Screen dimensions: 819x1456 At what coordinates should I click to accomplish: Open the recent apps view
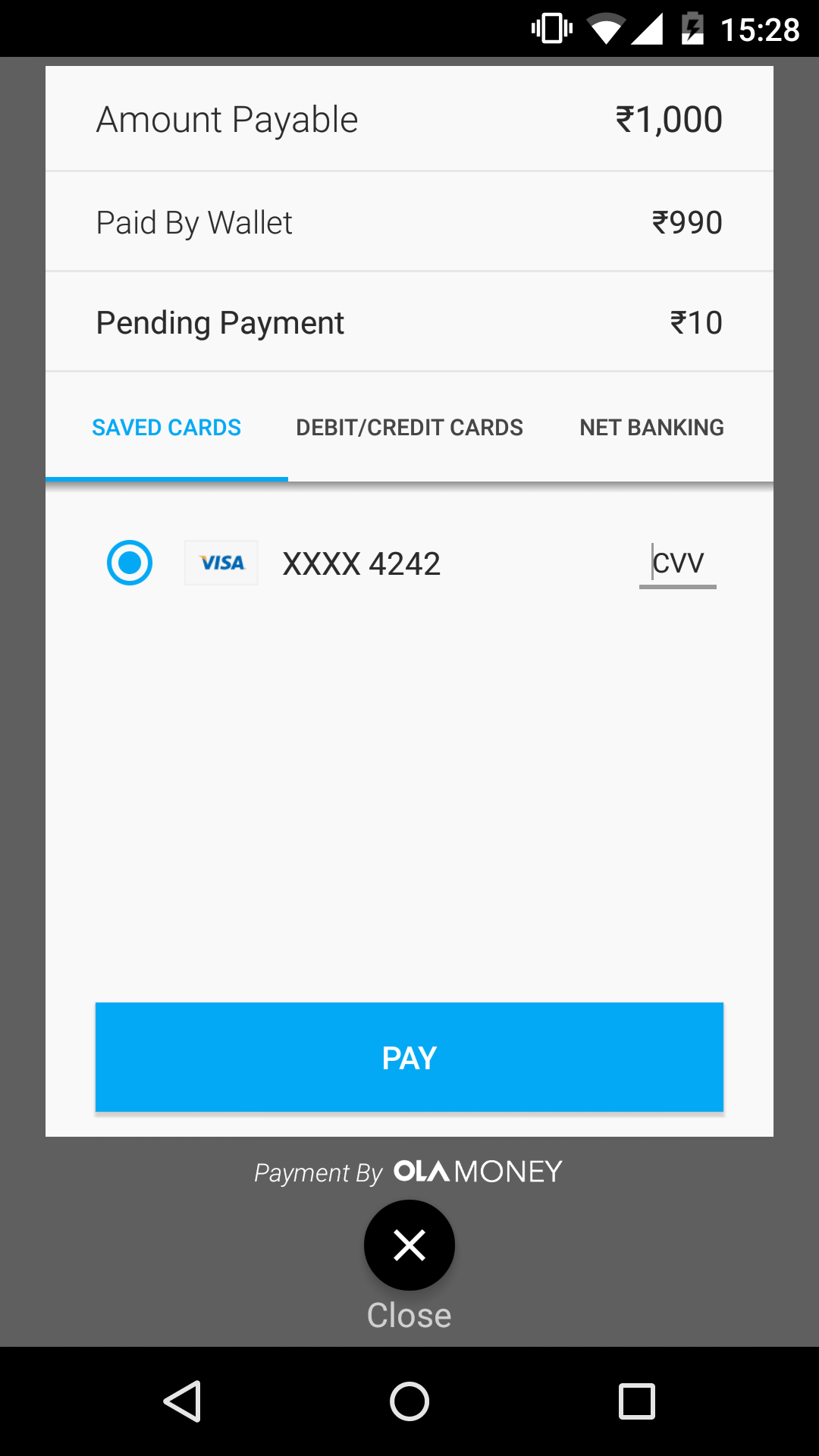[x=637, y=1401]
